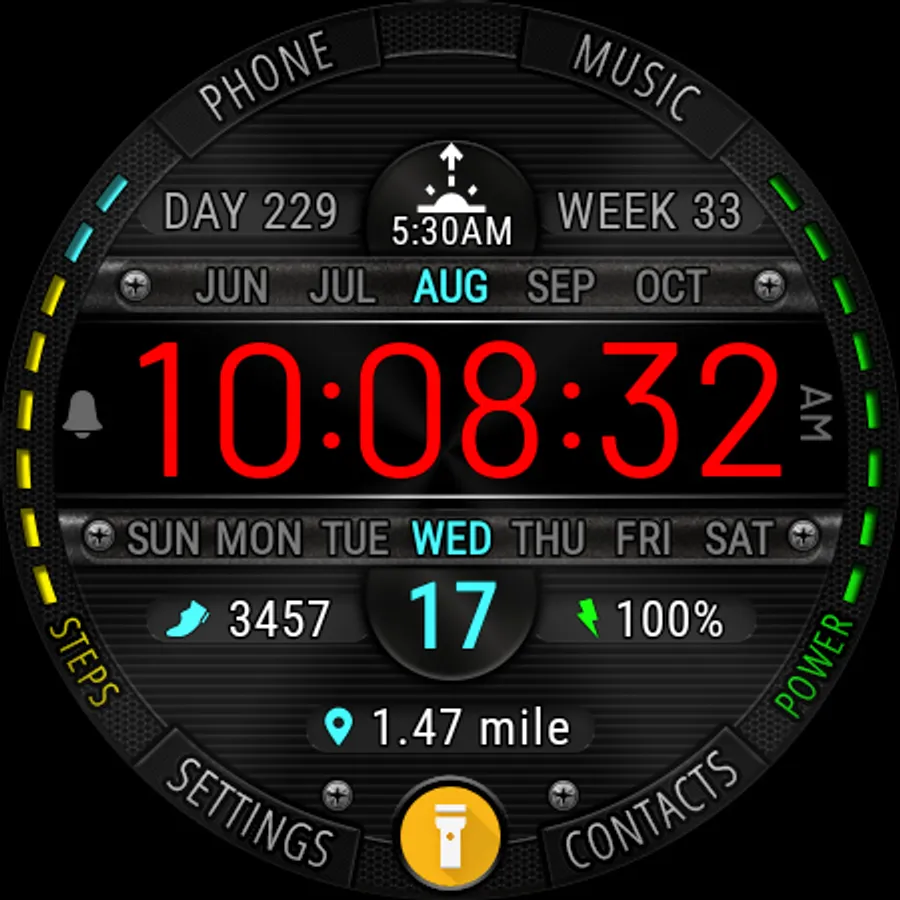900x900 pixels.
Task: Open the PHONE shortcut
Action: point(266,76)
